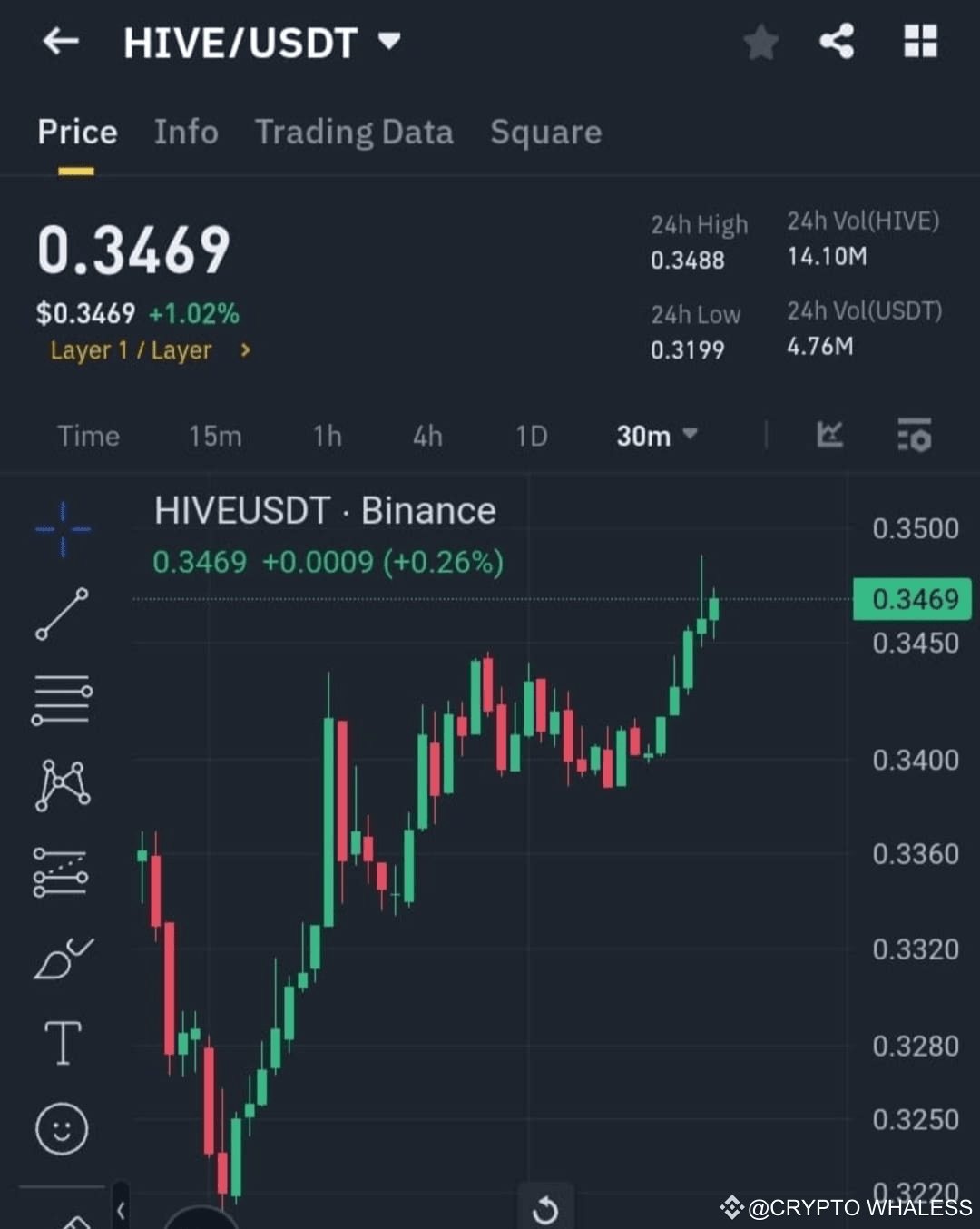Select the XABCD pattern tool
Viewport: 980px width, 1229px height.
point(62,785)
